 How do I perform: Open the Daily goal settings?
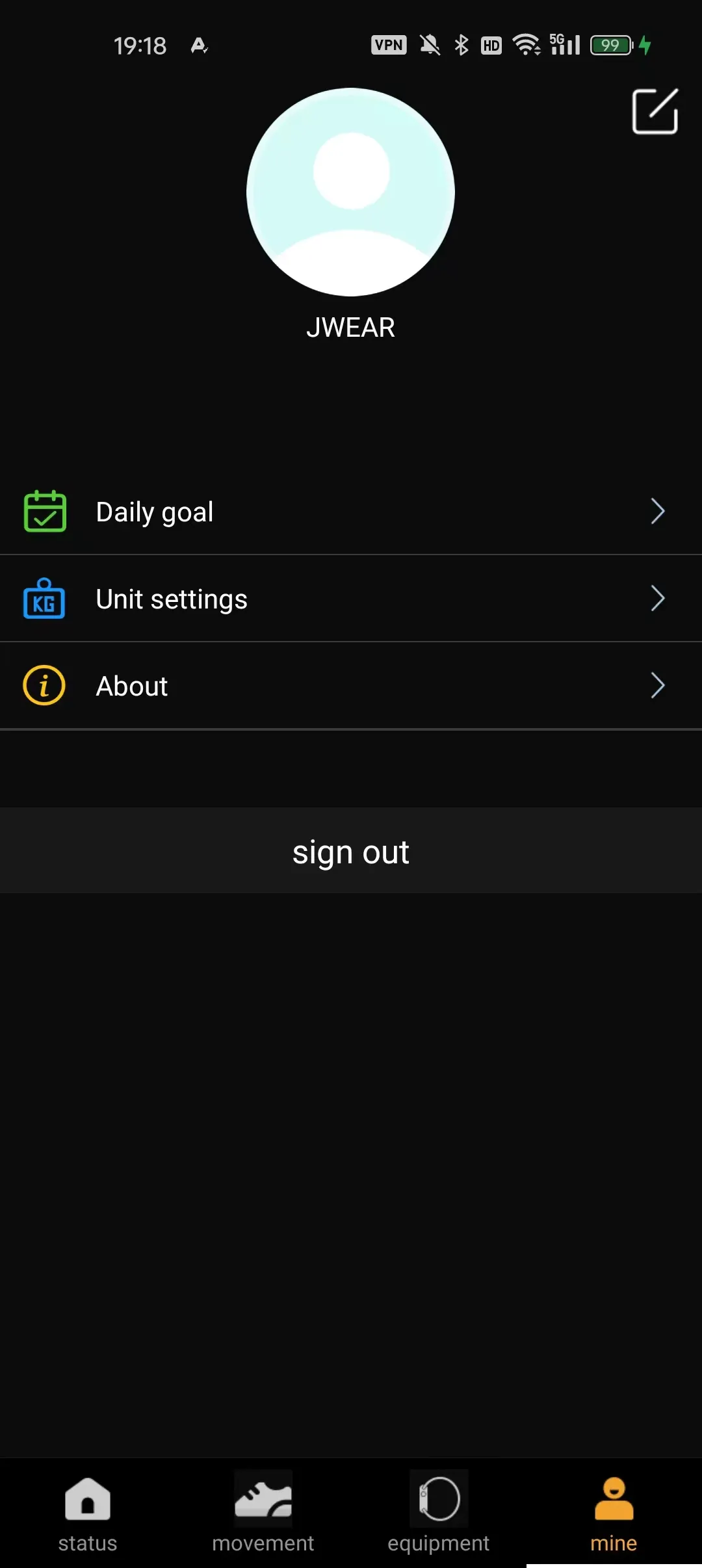pyautogui.click(x=351, y=512)
